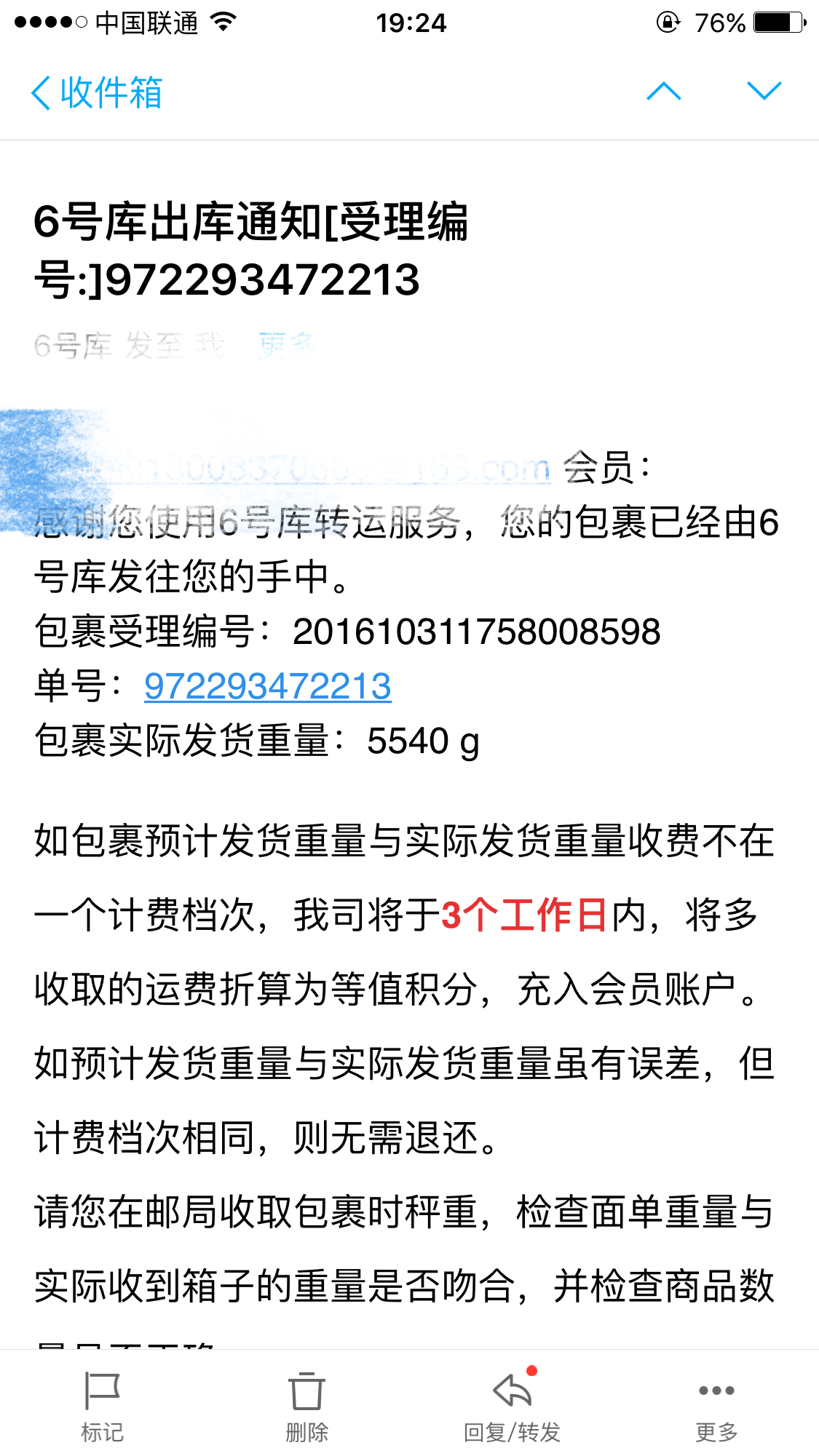Go back to 收件箱 inbox

[96, 92]
